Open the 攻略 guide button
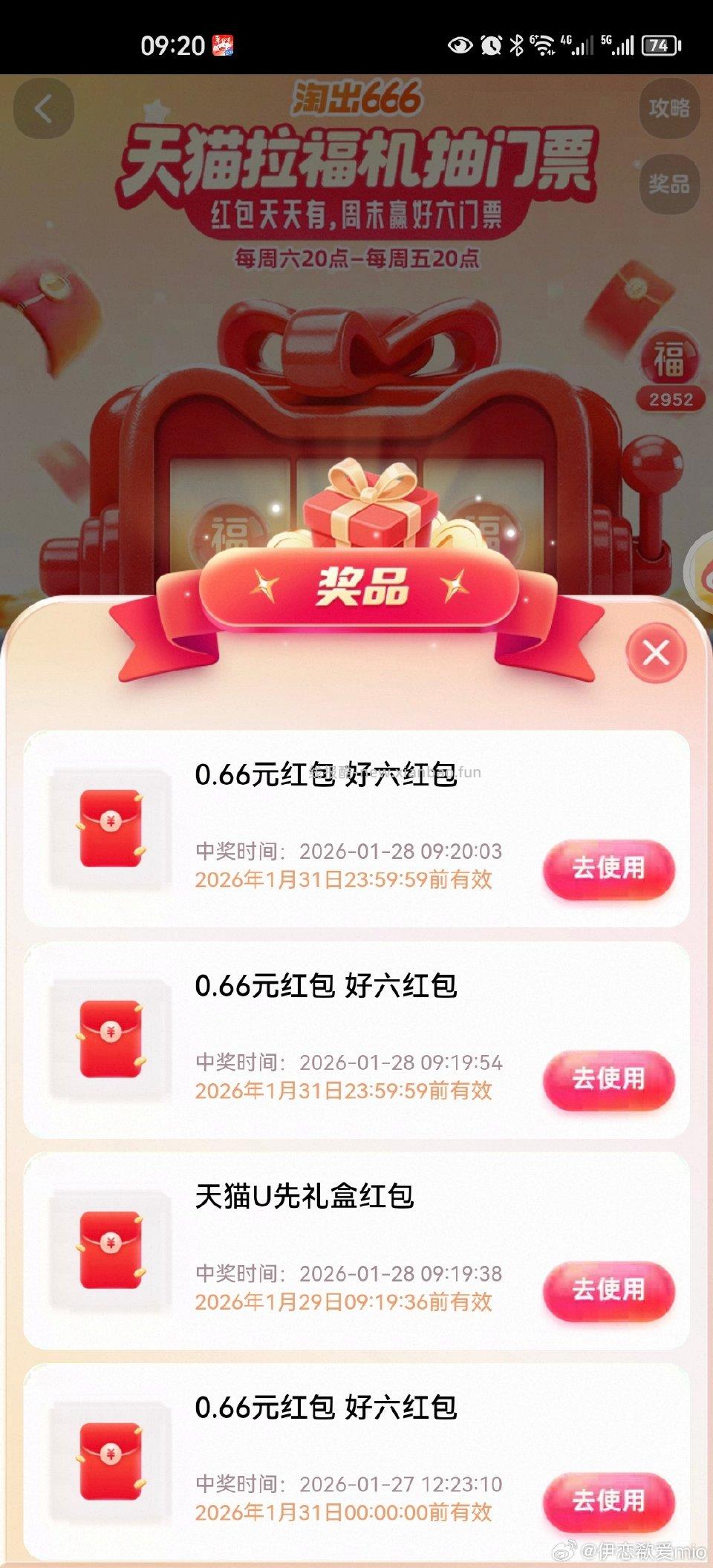 pyautogui.click(x=668, y=108)
